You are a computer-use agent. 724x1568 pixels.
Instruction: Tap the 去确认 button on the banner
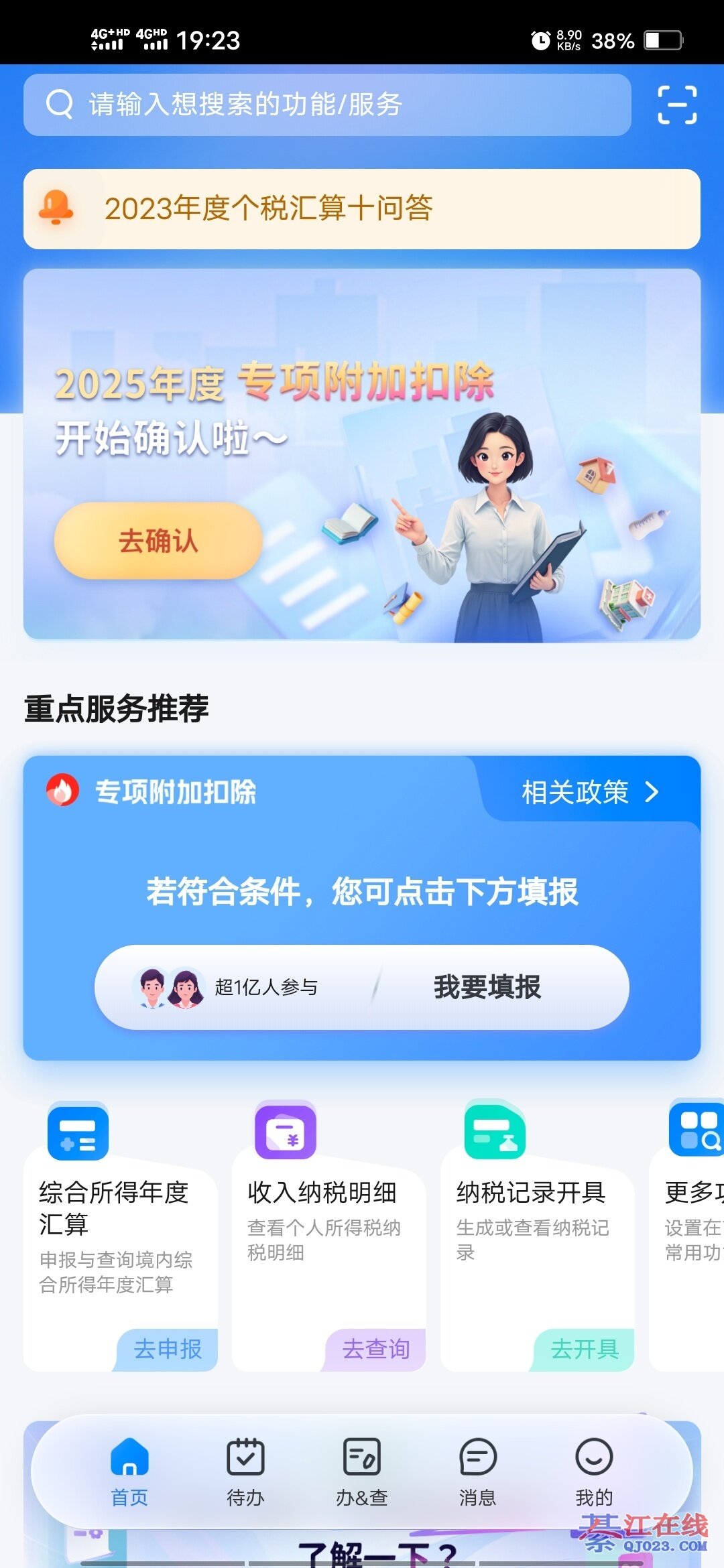pos(158,541)
